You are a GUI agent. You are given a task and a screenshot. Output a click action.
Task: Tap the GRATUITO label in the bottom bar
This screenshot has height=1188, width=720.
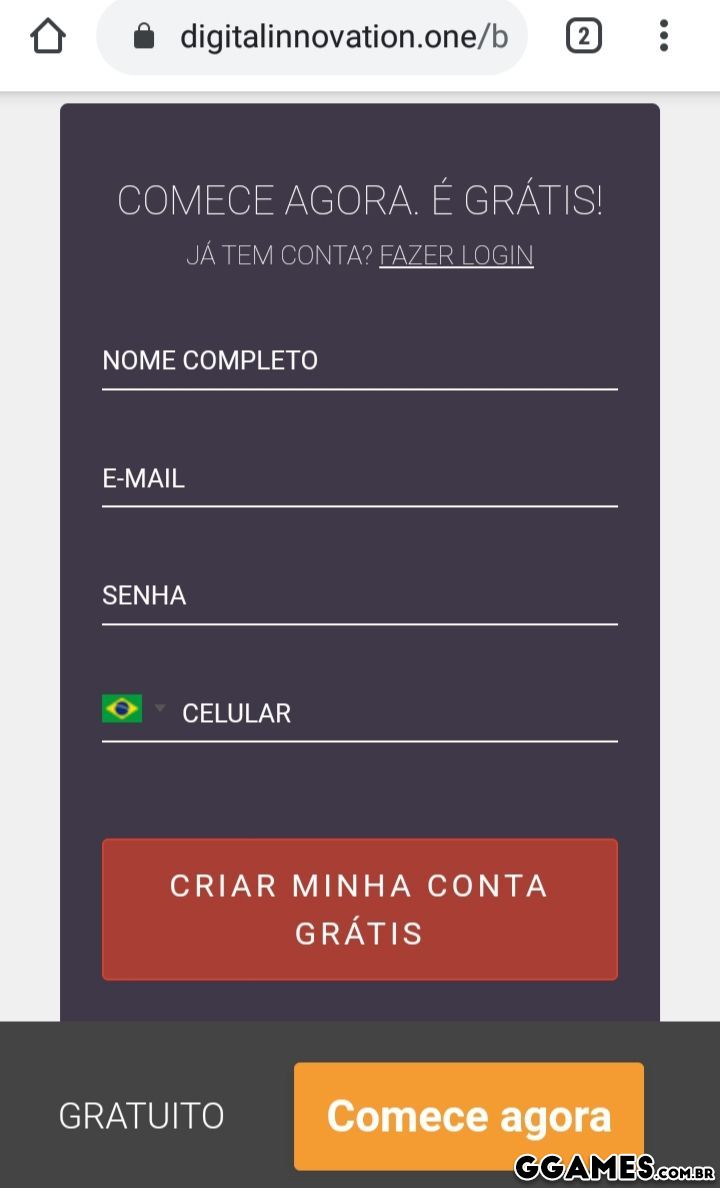(140, 1115)
